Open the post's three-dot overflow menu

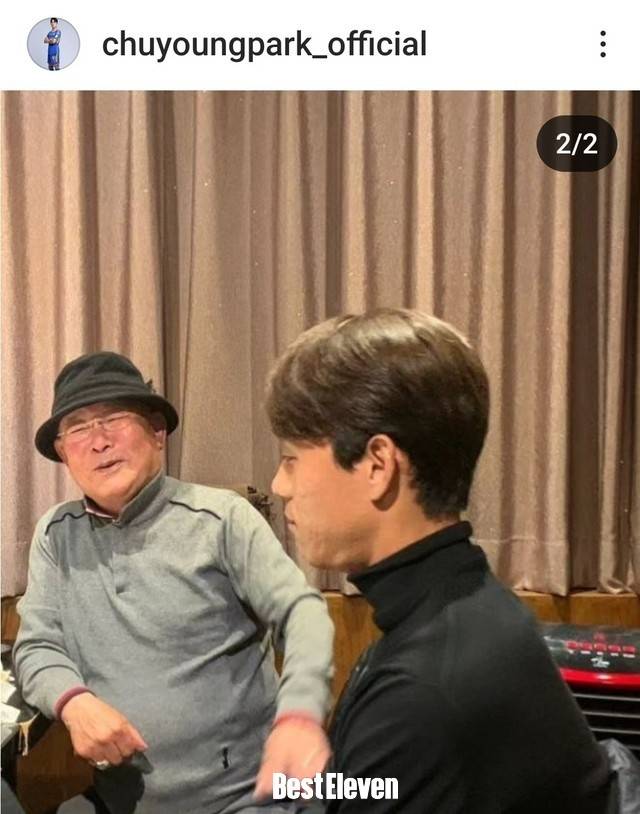tap(602, 44)
